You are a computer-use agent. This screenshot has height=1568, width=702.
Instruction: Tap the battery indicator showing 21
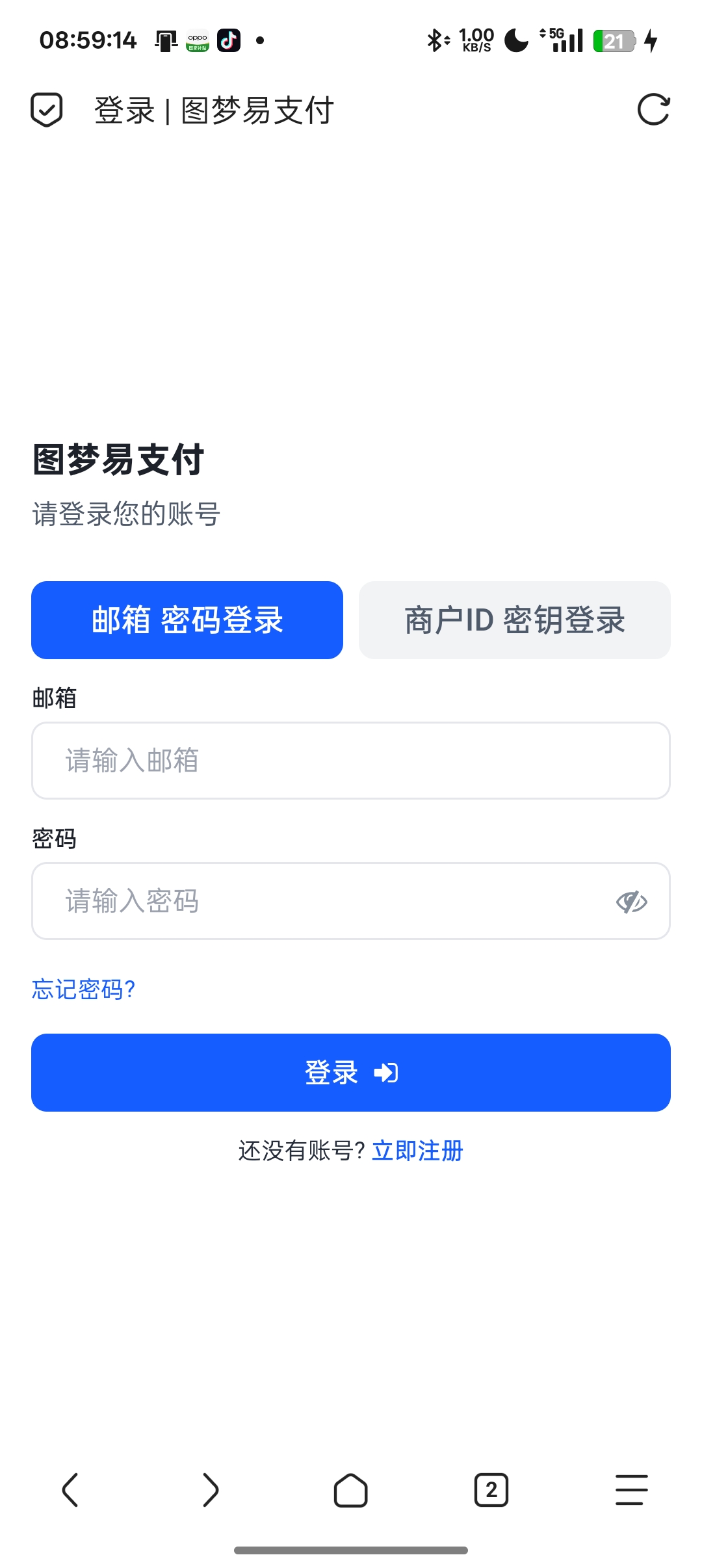[614, 40]
